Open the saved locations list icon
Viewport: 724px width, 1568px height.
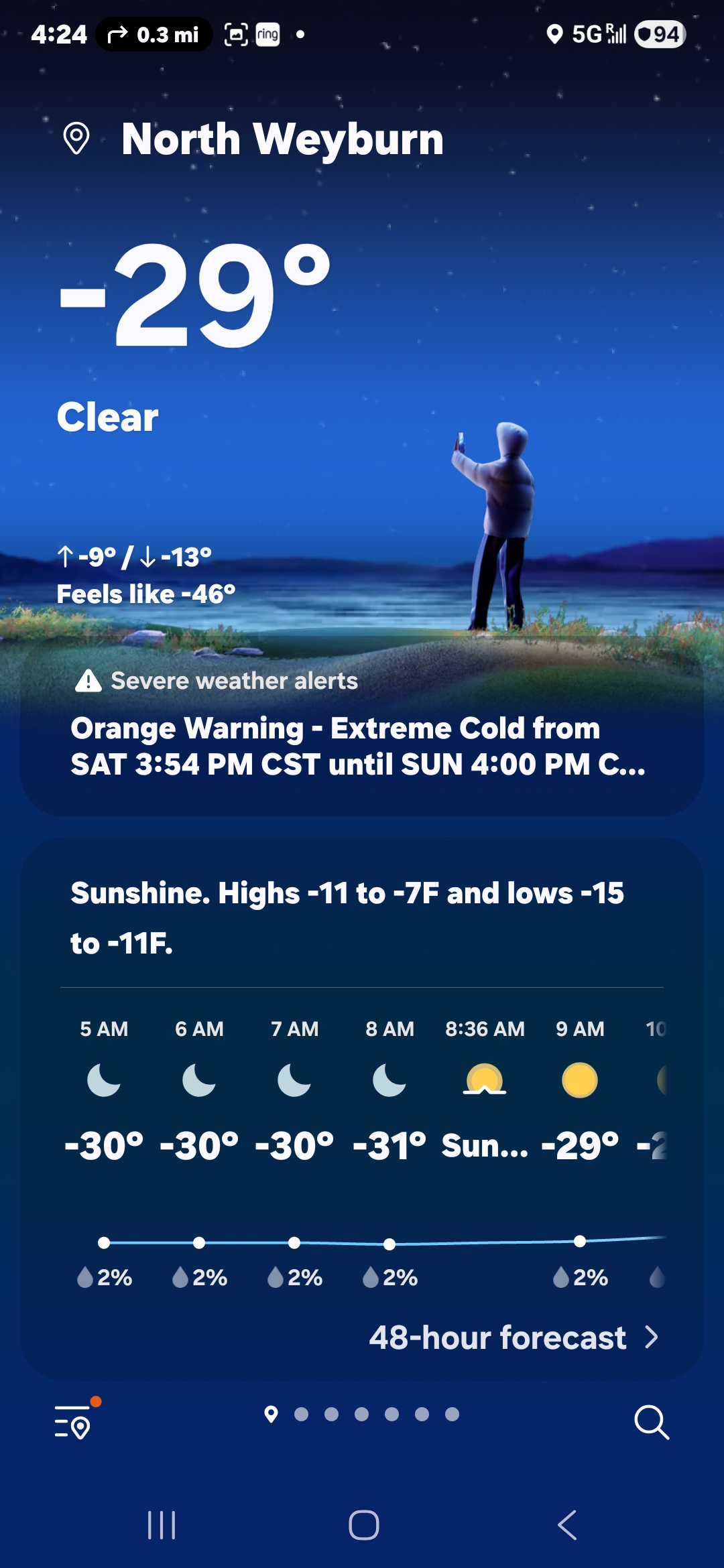(x=74, y=1421)
